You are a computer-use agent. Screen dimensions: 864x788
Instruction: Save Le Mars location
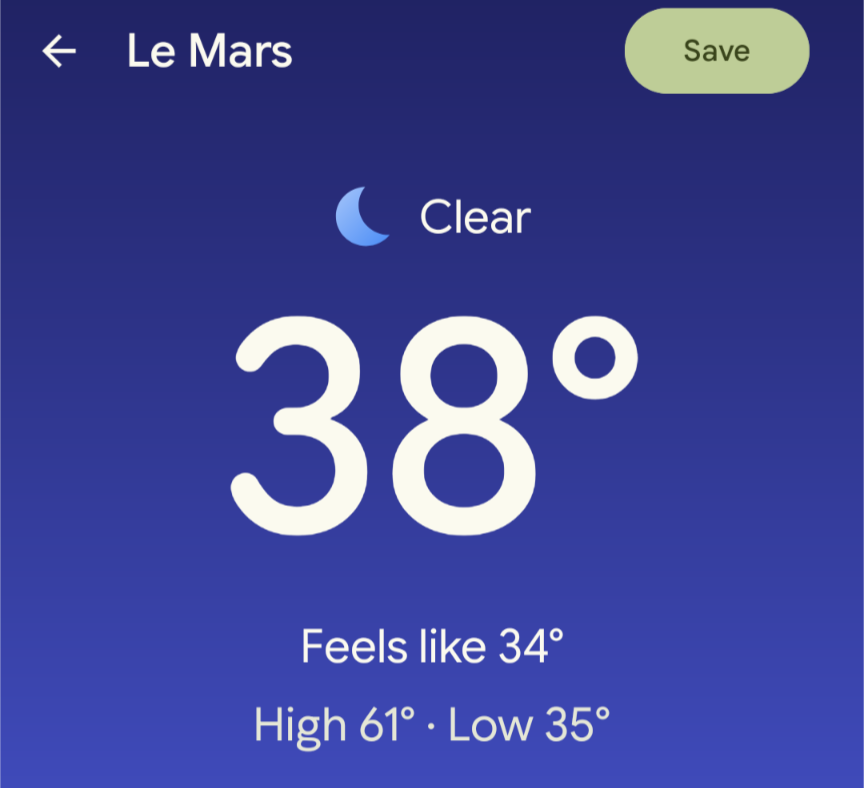pyautogui.click(x=716, y=51)
